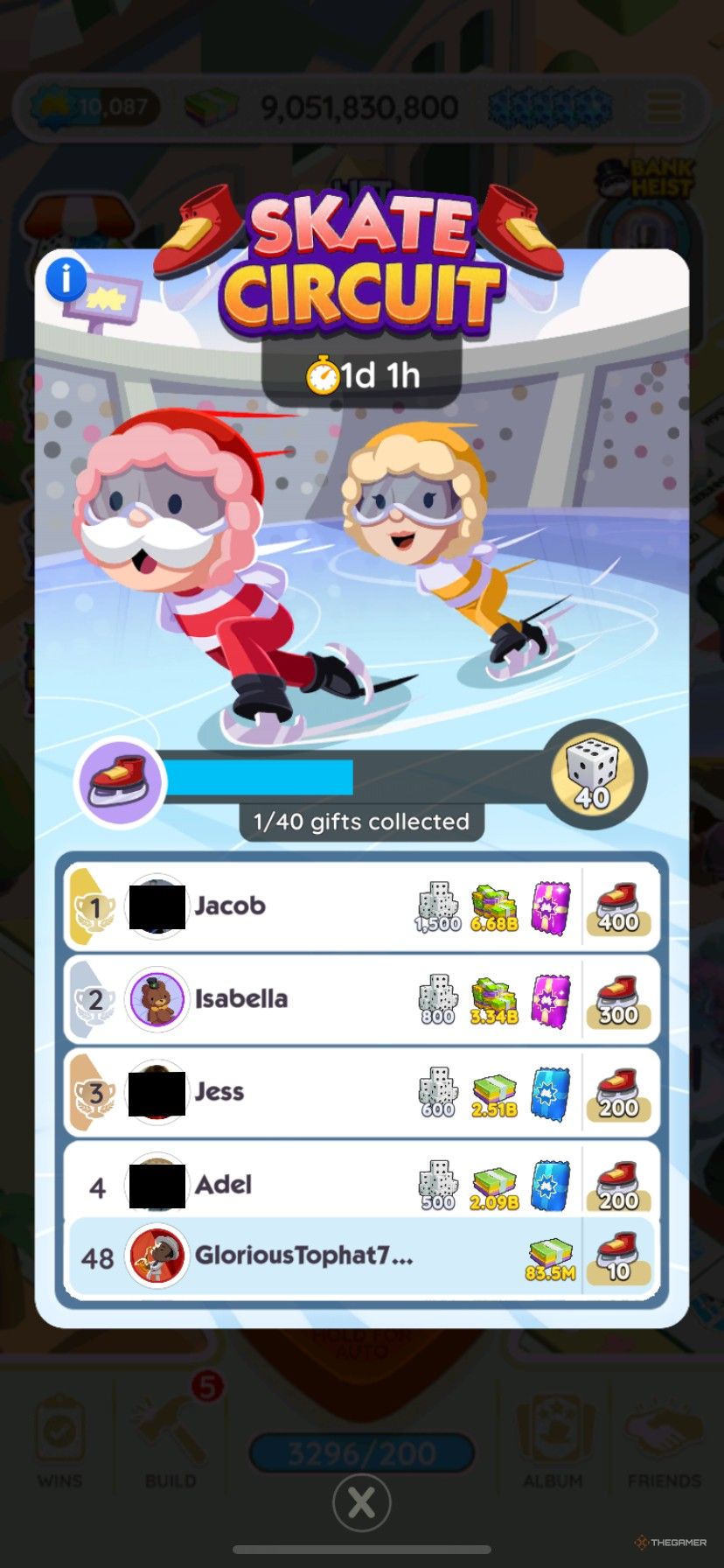Open Jacob's leaderboard entry
724x1568 pixels.
(x=361, y=906)
